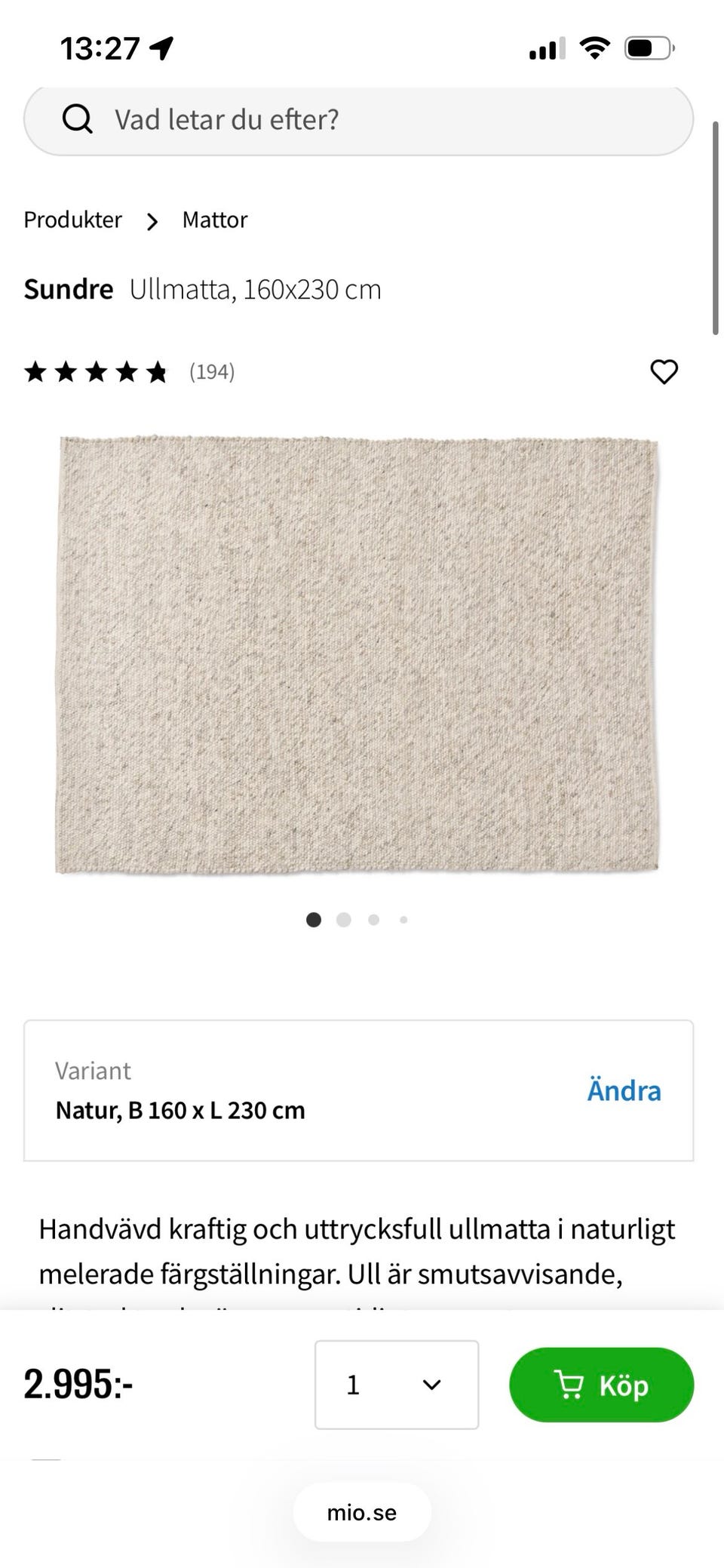Toggle the wishlist heart for Sundre rug
The width and height of the screenshot is (724, 1568).
664,371
